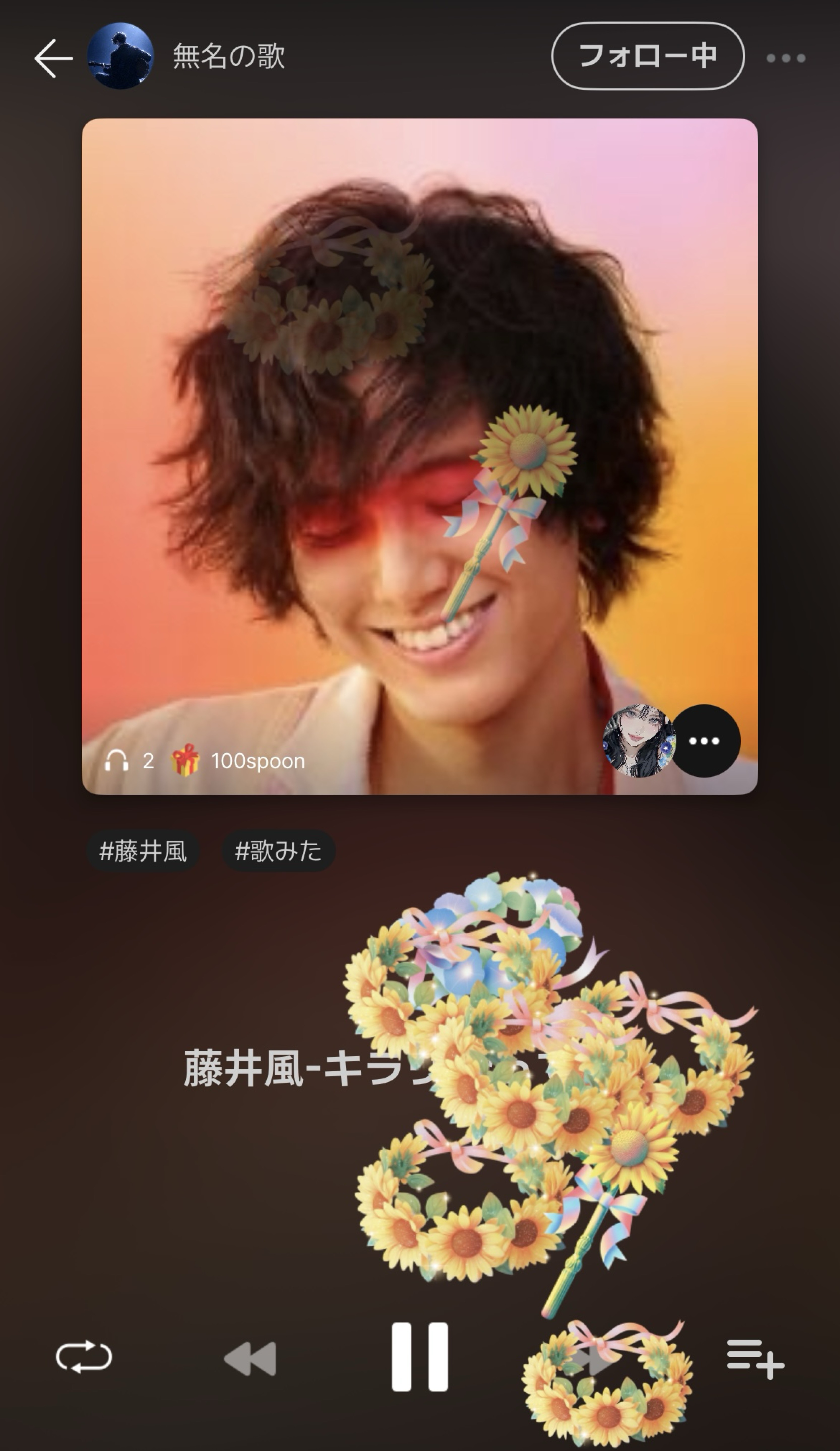Add this cast to a playlist

(755, 1358)
